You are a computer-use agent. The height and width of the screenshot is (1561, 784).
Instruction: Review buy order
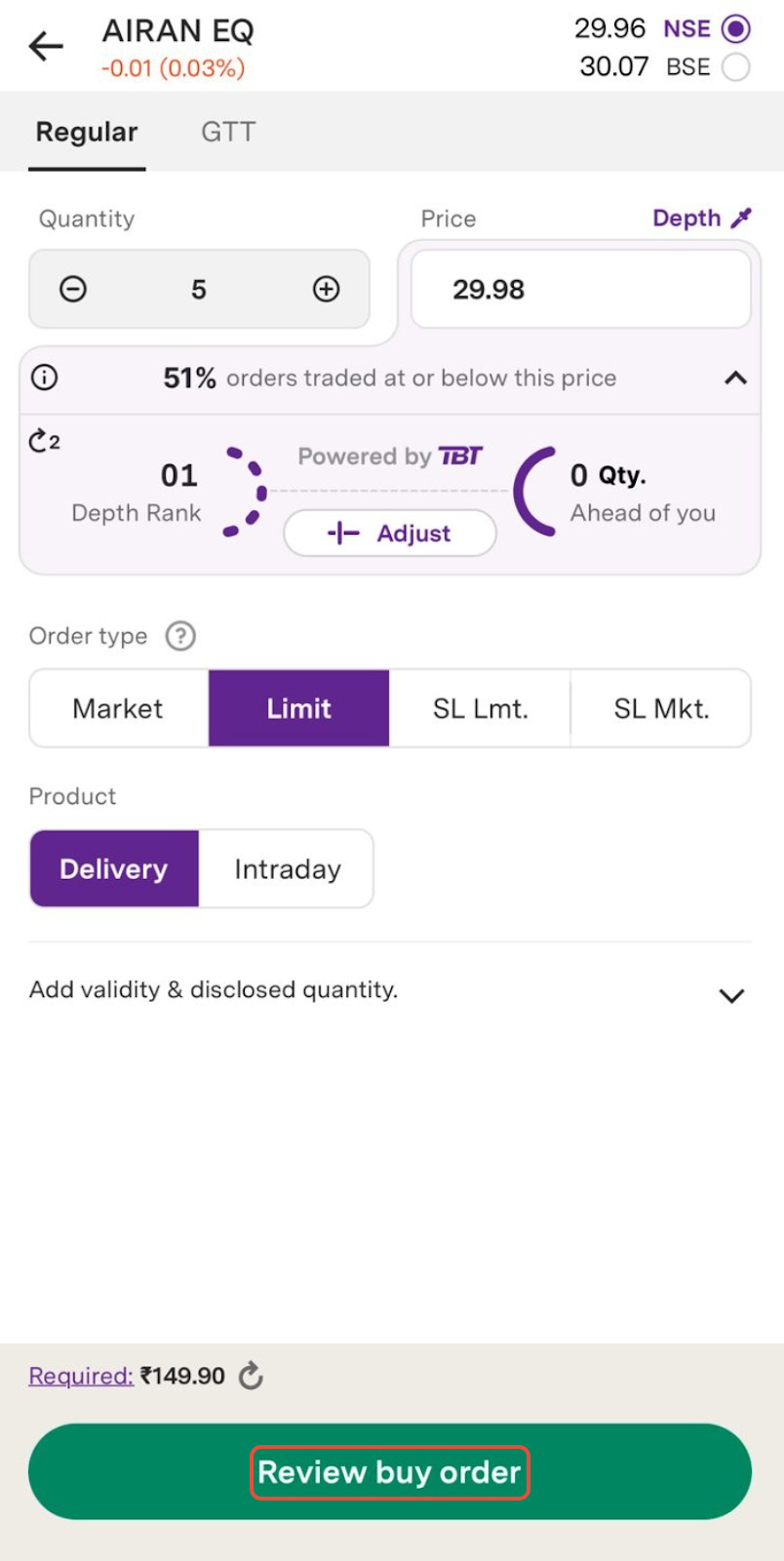pyautogui.click(x=390, y=1471)
